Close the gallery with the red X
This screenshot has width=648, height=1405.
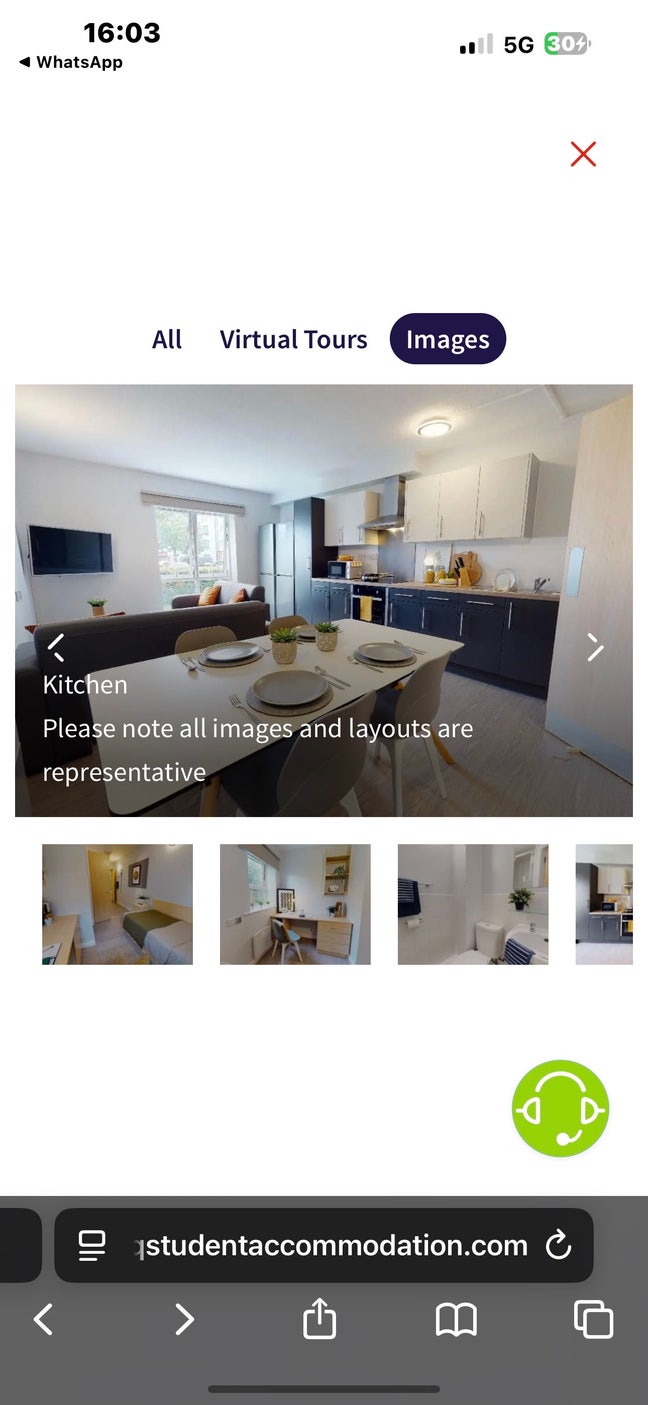(583, 154)
